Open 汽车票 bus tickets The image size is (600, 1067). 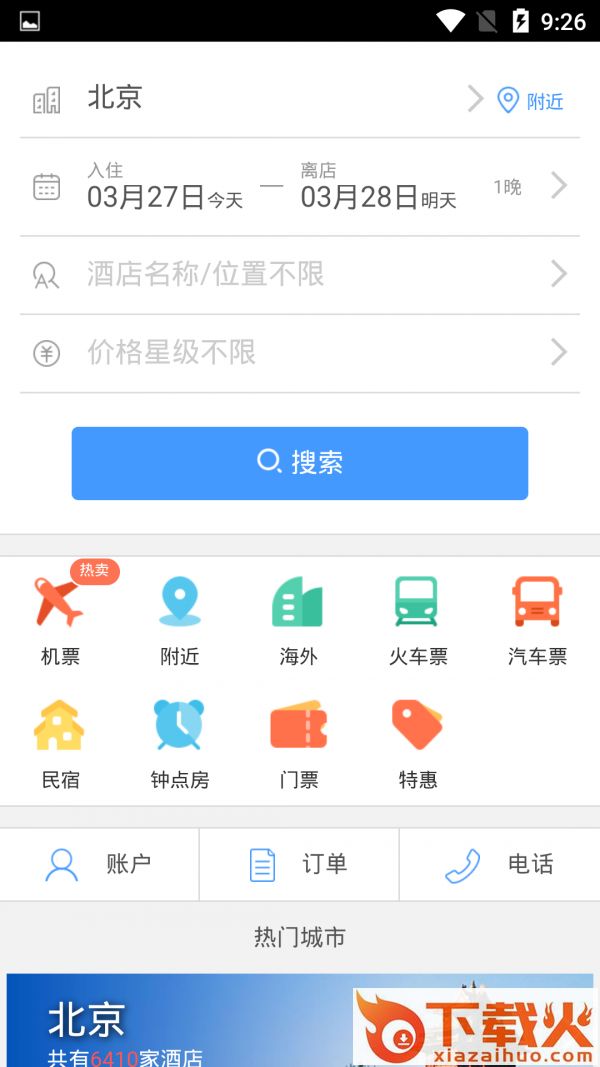(x=537, y=620)
